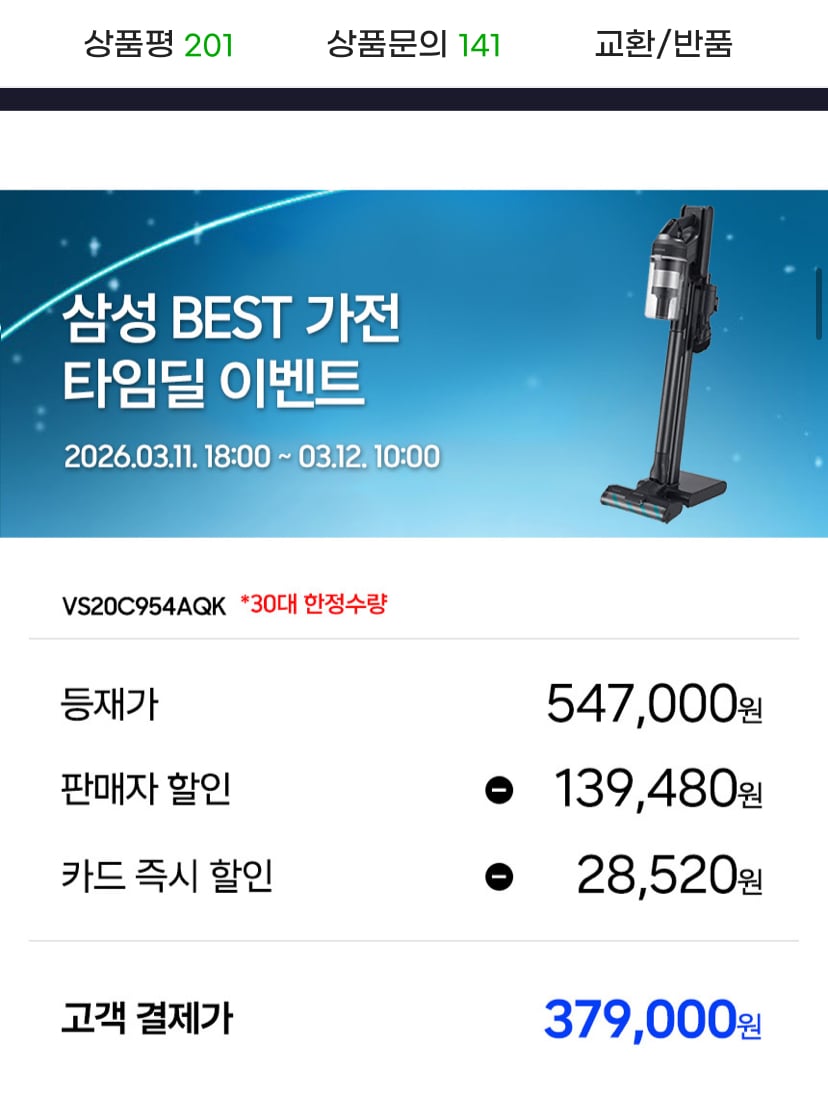This screenshot has height=1103, width=828.
Task: Open the 상품문의 141 inquiries tab
Action: point(413,44)
